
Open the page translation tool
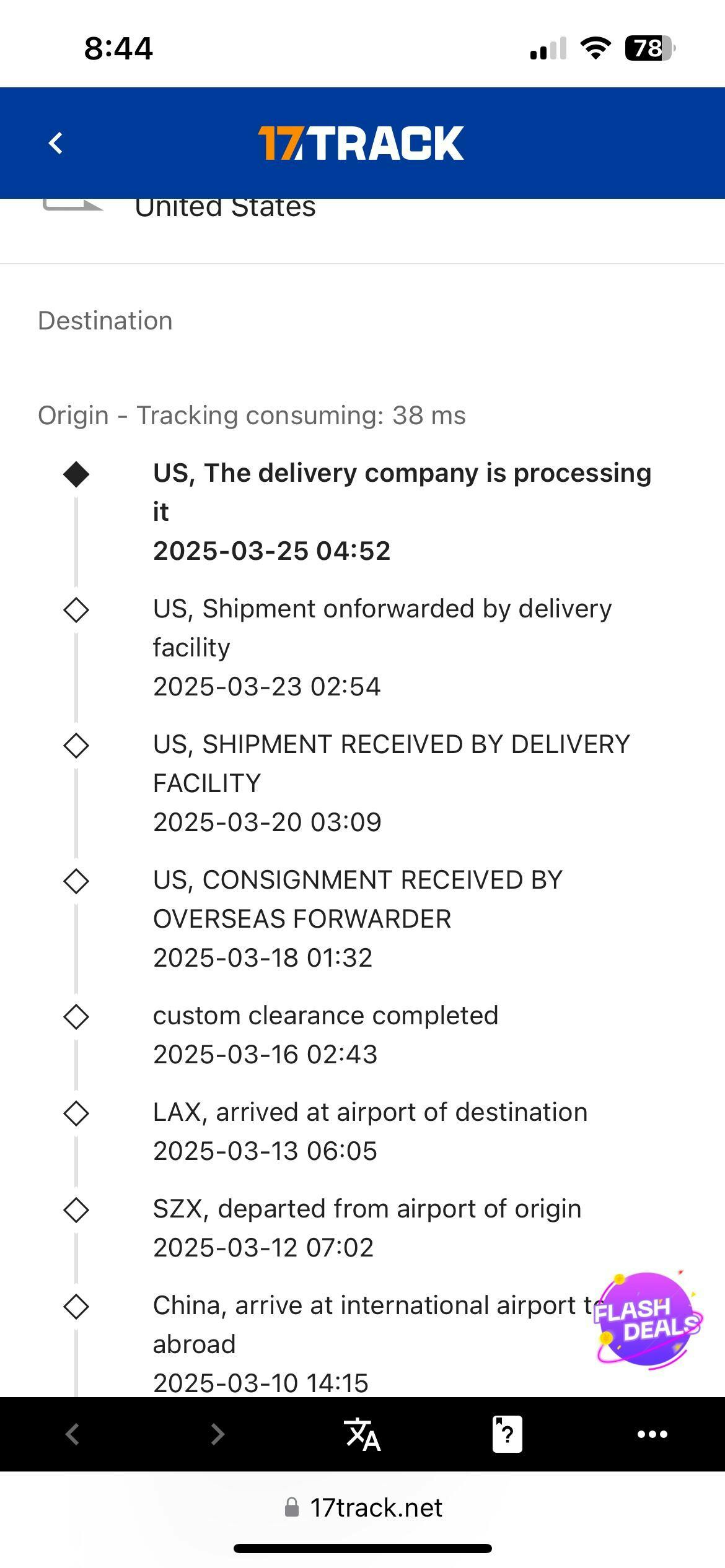362,1434
